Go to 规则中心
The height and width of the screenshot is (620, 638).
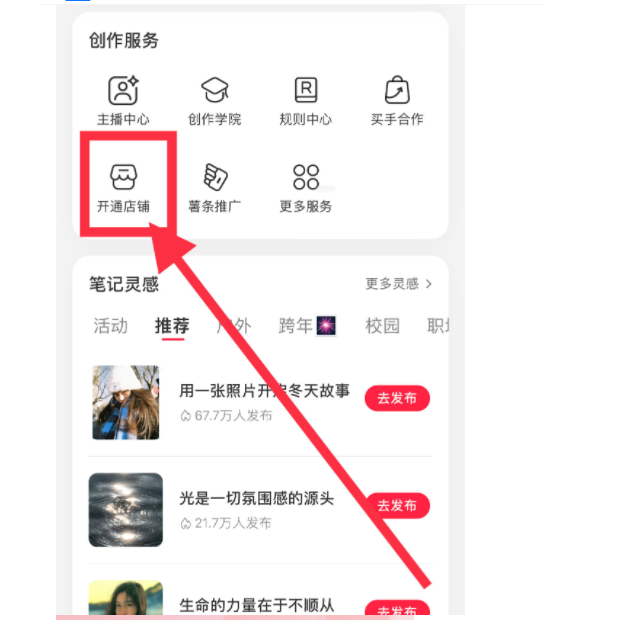306,100
